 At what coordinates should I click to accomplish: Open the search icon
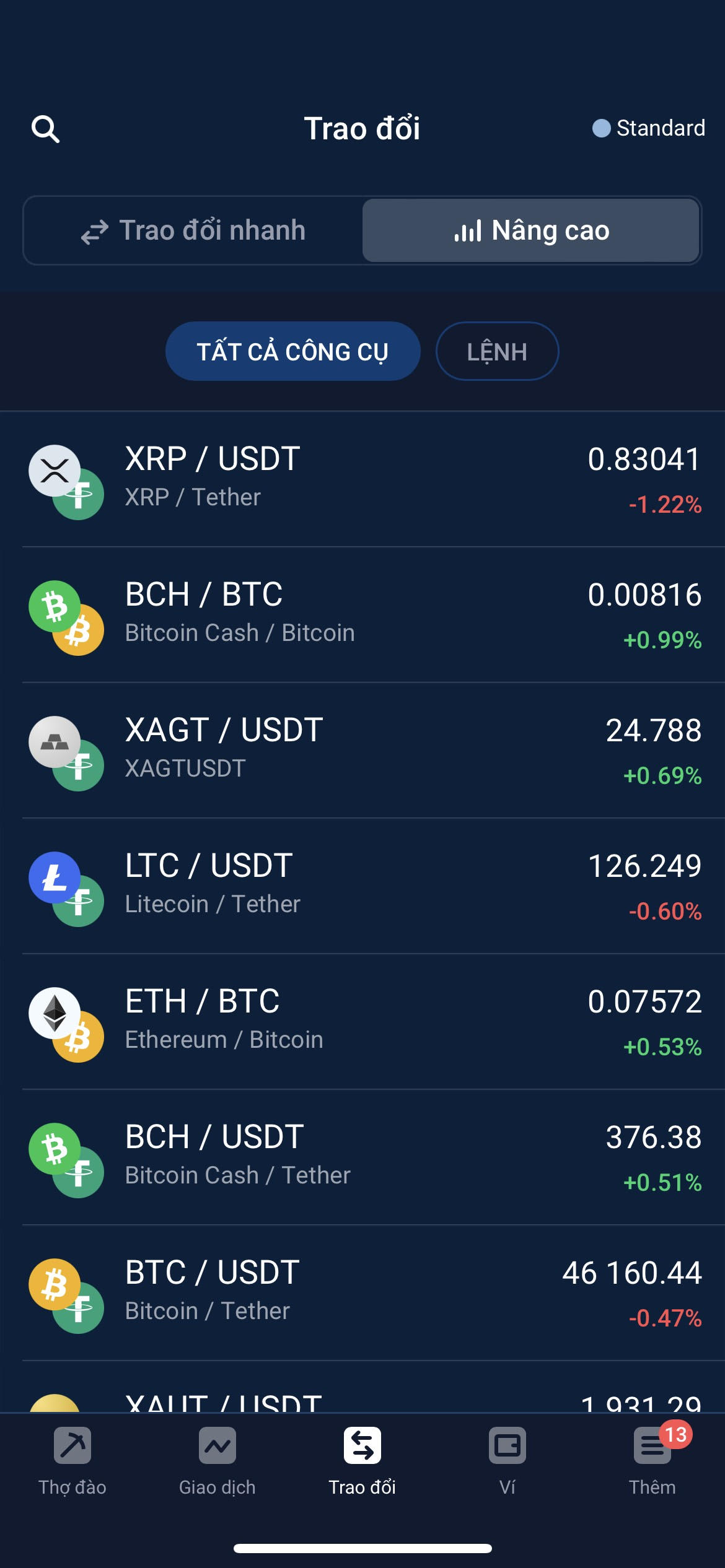tap(45, 129)
